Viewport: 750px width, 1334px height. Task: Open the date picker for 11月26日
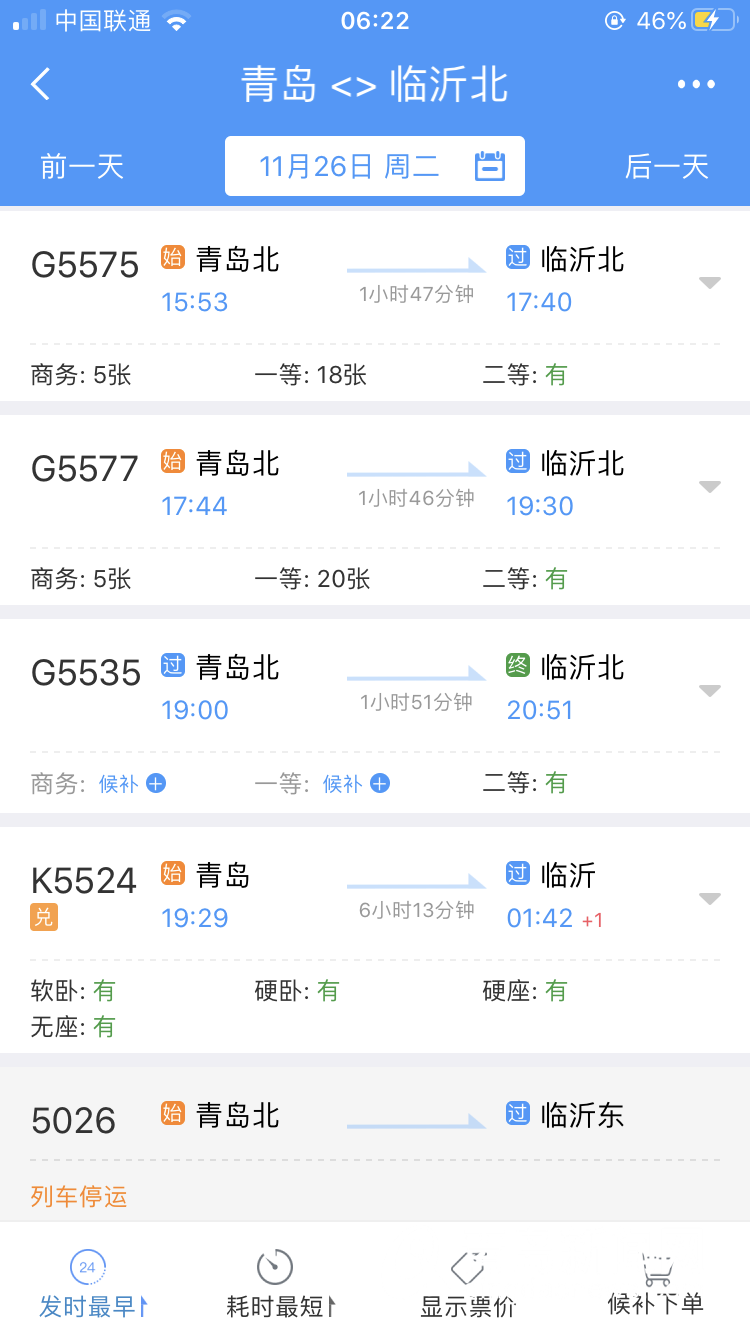tap(375, 166)
